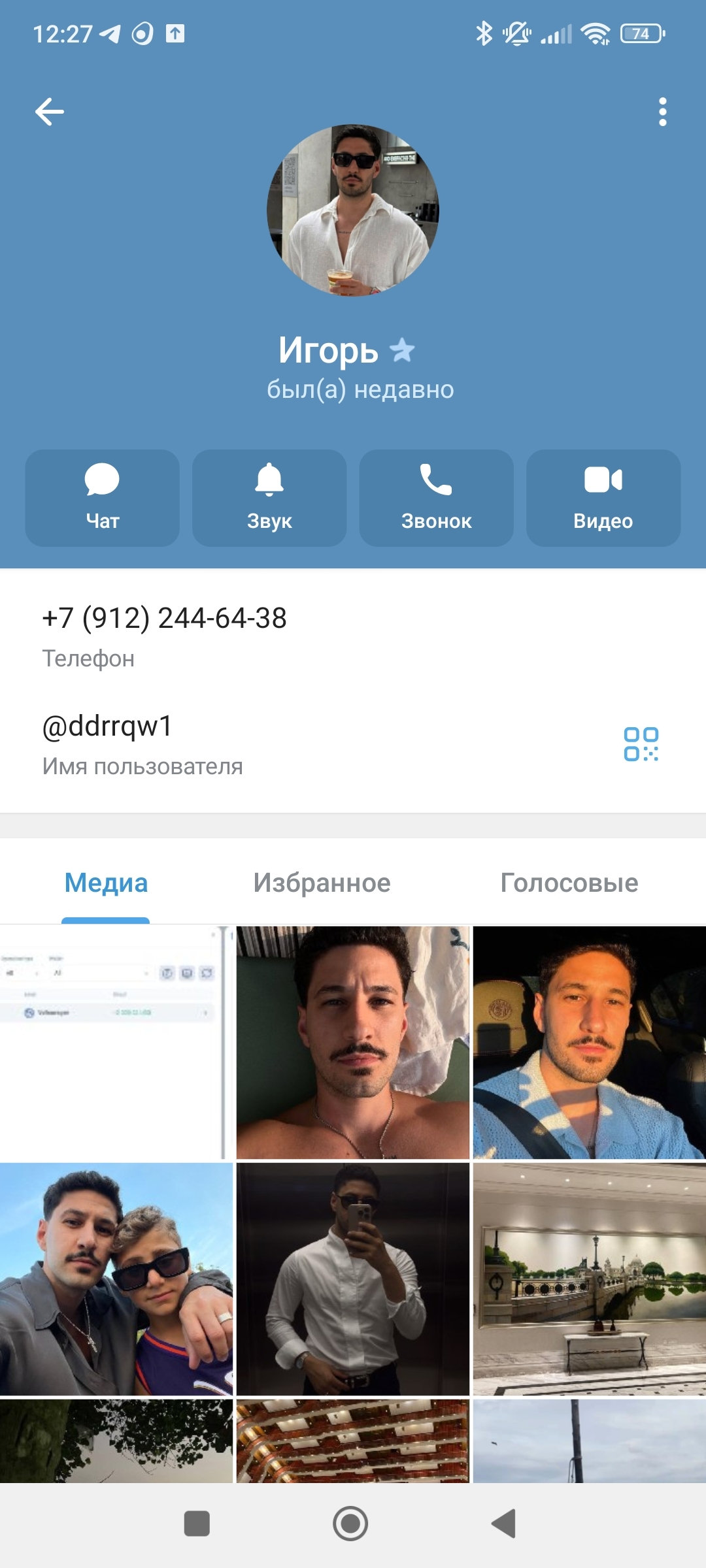This screenshot has height=1568, width=706.
Task: Tap the system home button
Action: pyautogui.click(x=350, y=1524)
